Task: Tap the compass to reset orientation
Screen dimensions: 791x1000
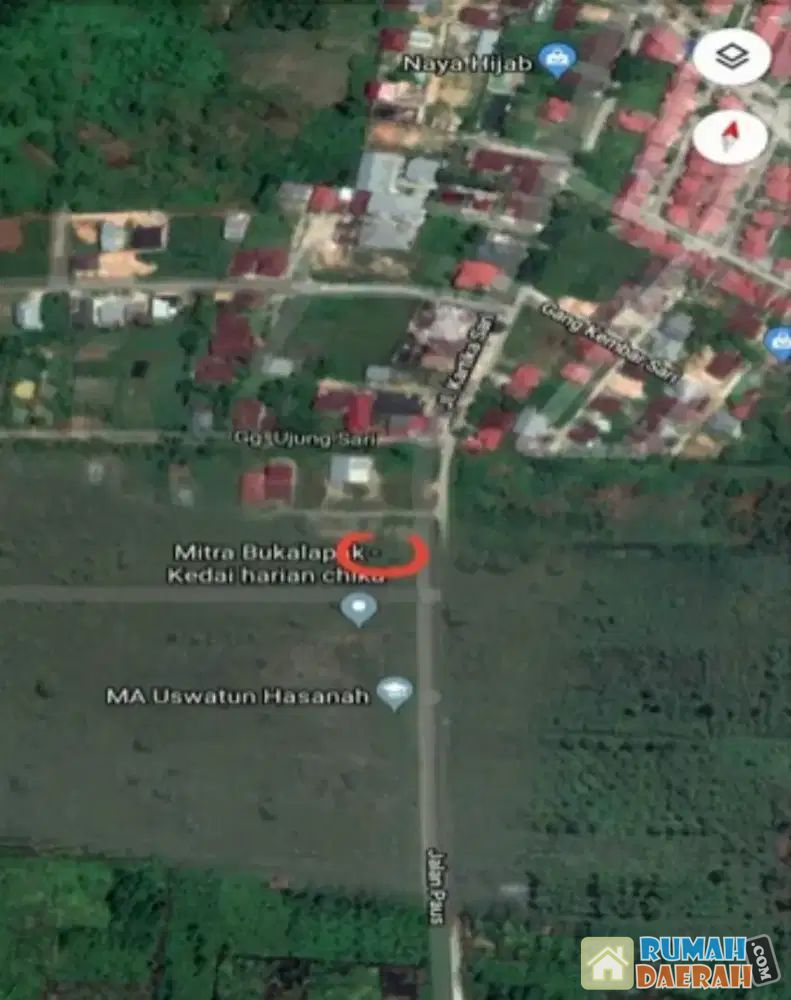Action: pyautogui.click(x=731, y=135)
